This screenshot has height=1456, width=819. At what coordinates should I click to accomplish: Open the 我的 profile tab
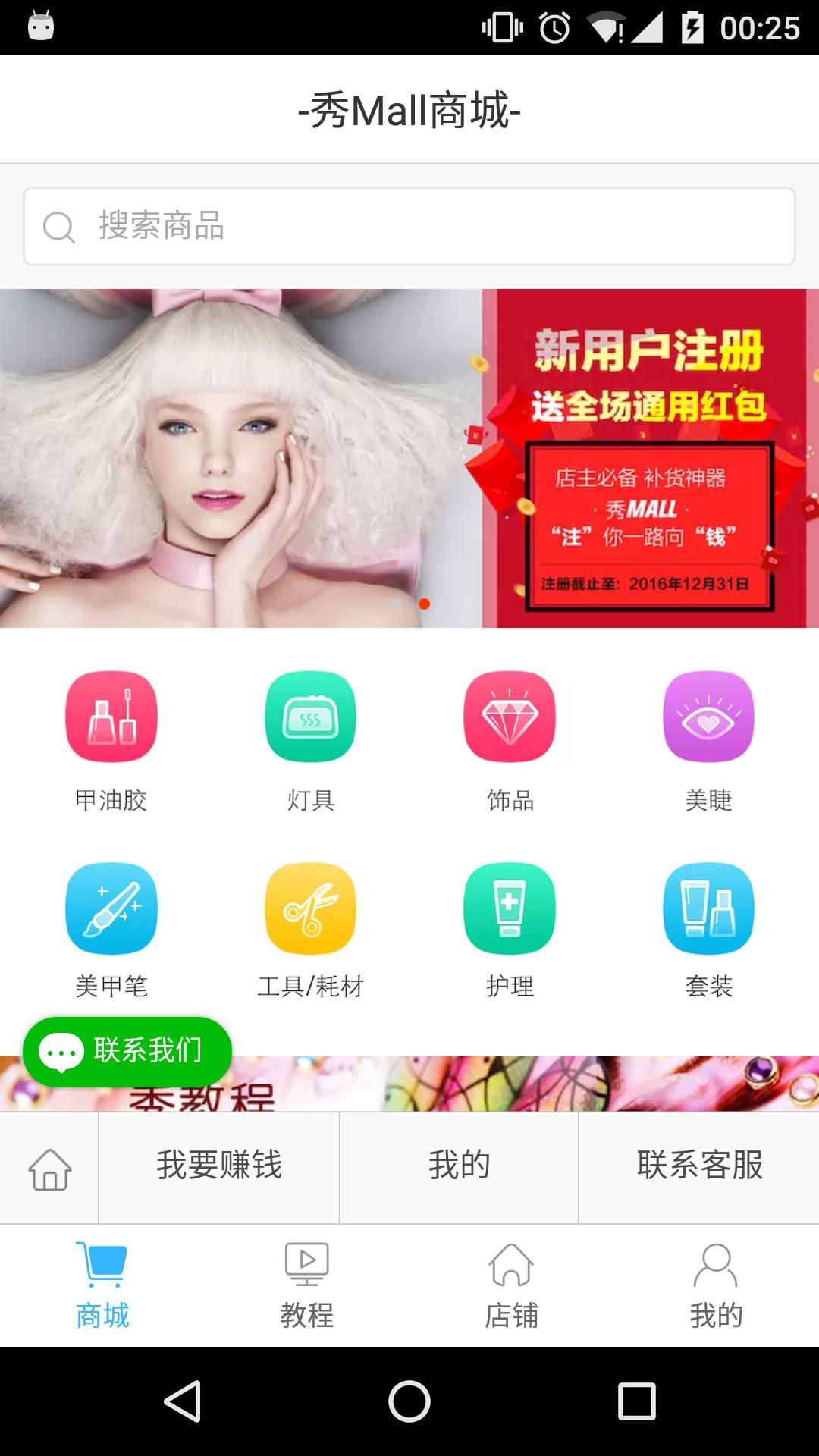tap(717, 1285)
